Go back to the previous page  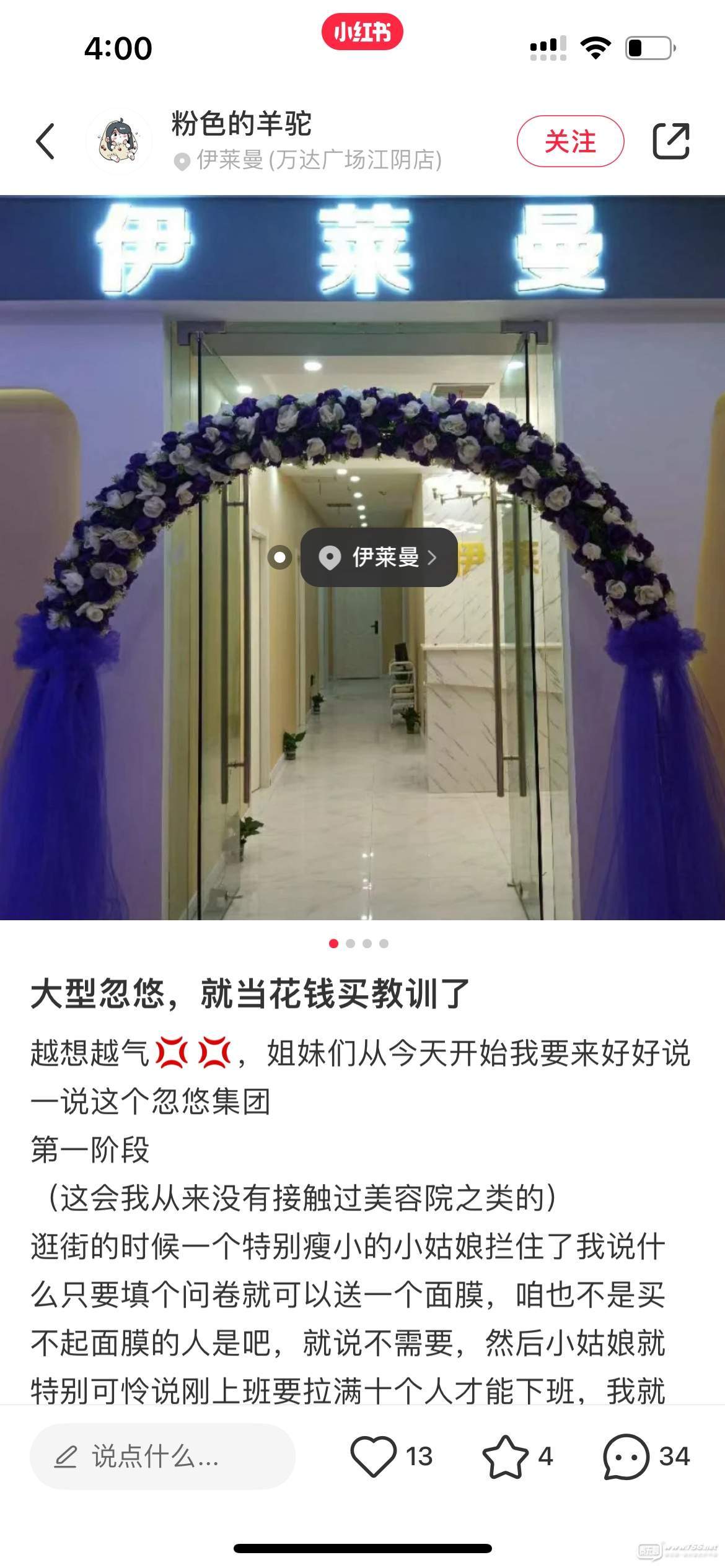[x=45, y=141]
